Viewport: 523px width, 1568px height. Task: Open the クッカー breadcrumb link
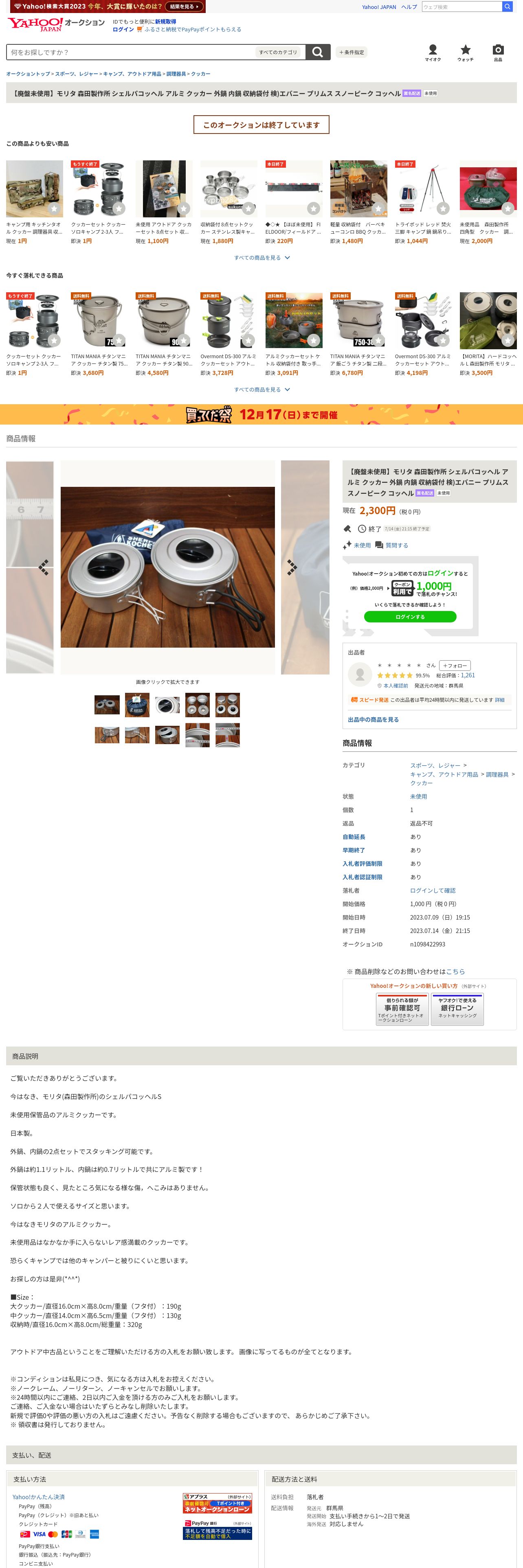pos(200,74)
